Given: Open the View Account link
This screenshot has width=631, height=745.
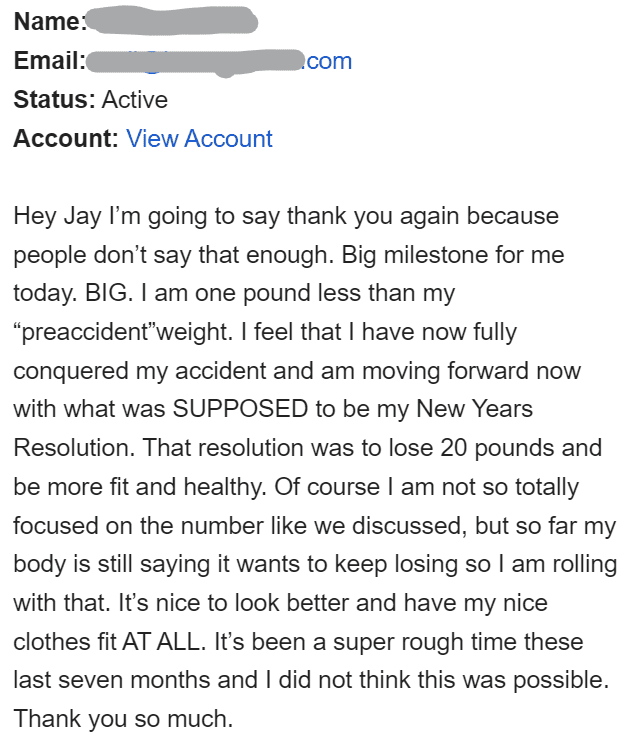Looking at the screenshot, I should point(199,139).
